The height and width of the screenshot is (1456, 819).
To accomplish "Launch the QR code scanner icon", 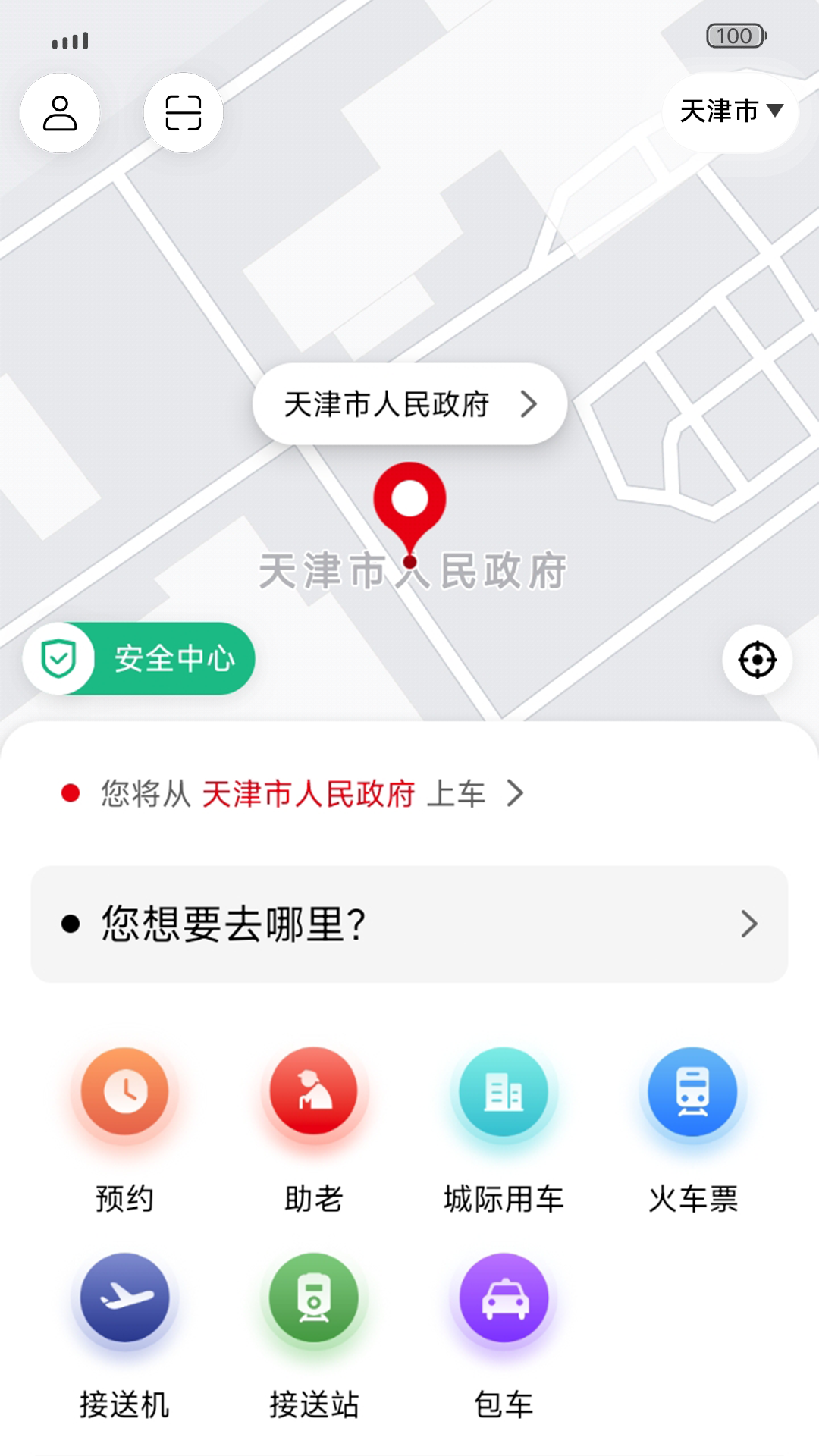I will [x=183, y=112].
